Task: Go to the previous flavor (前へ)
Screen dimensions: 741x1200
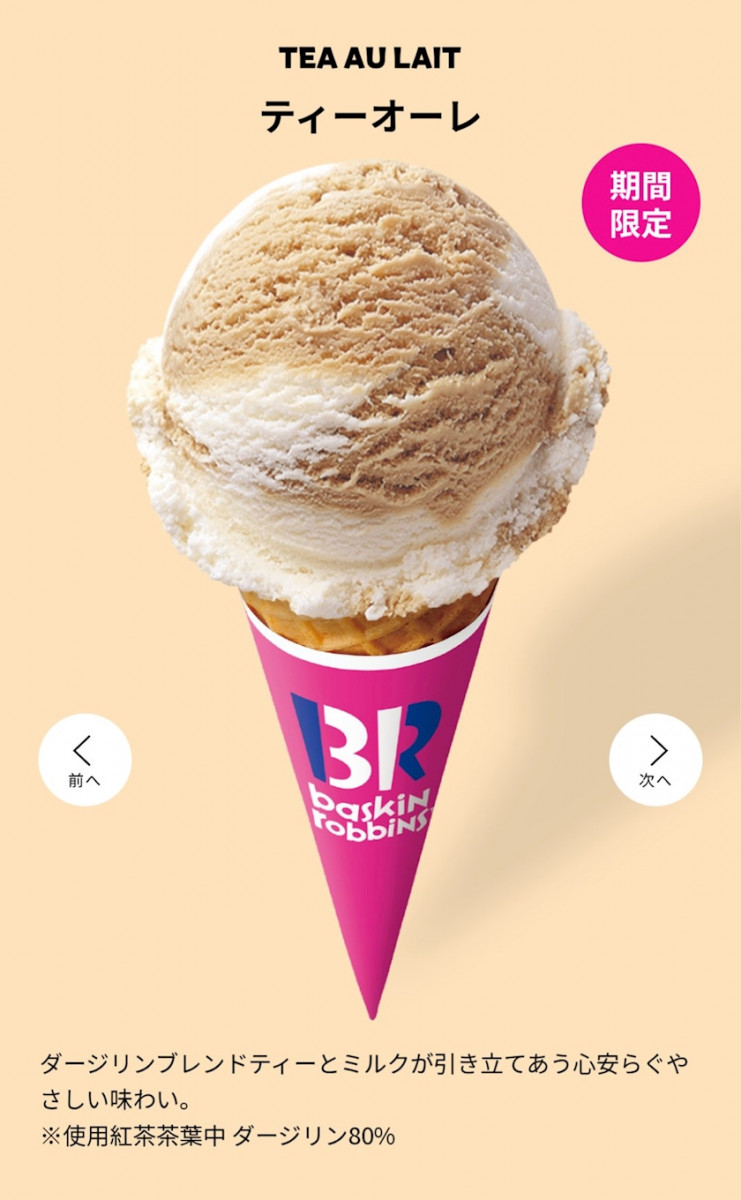Action: [85, 760]
